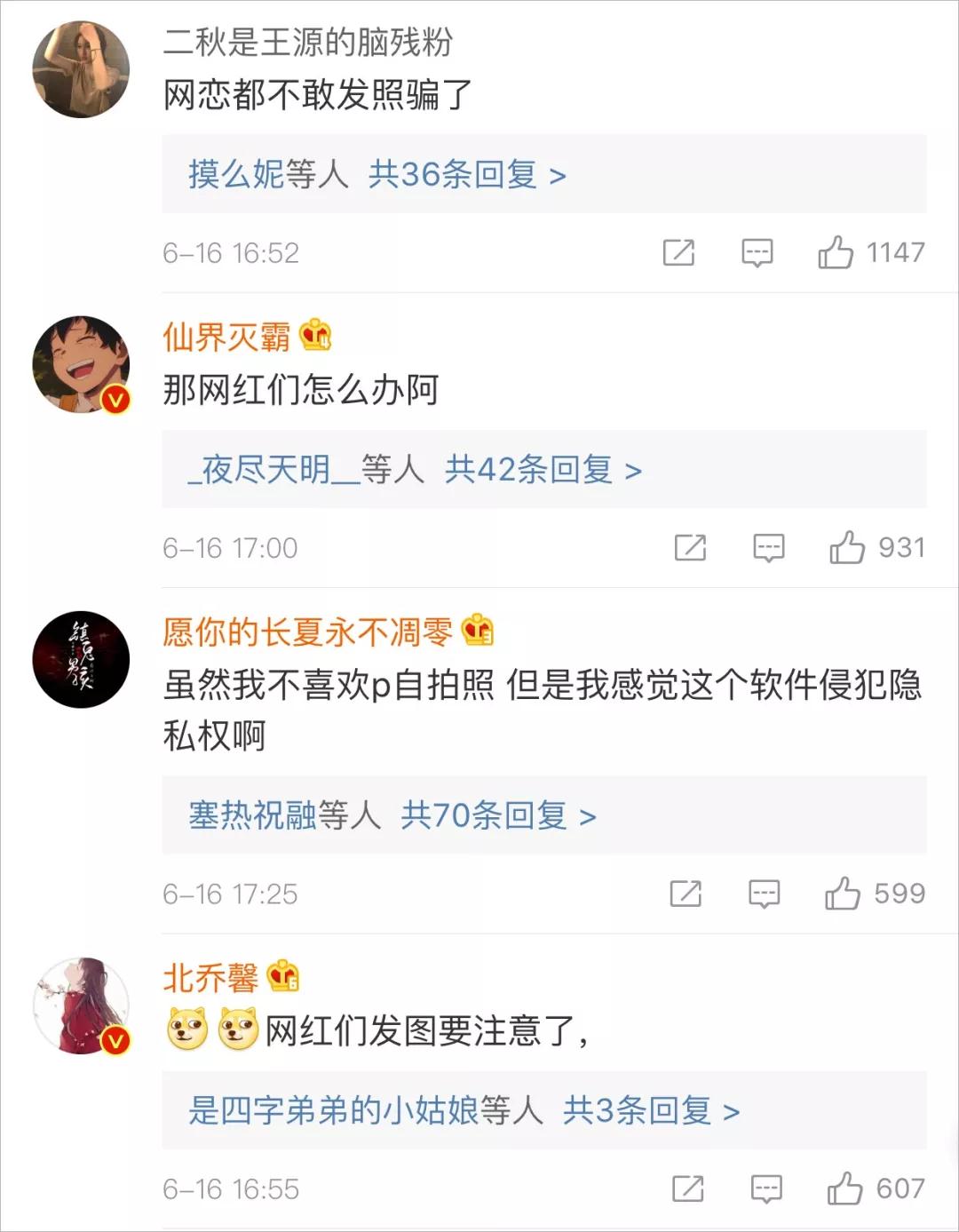This screenshot has width=959, height=1232.
Task: Like the comment 网恋都不敢发照骗了
Action: click(x=836, y=253)
